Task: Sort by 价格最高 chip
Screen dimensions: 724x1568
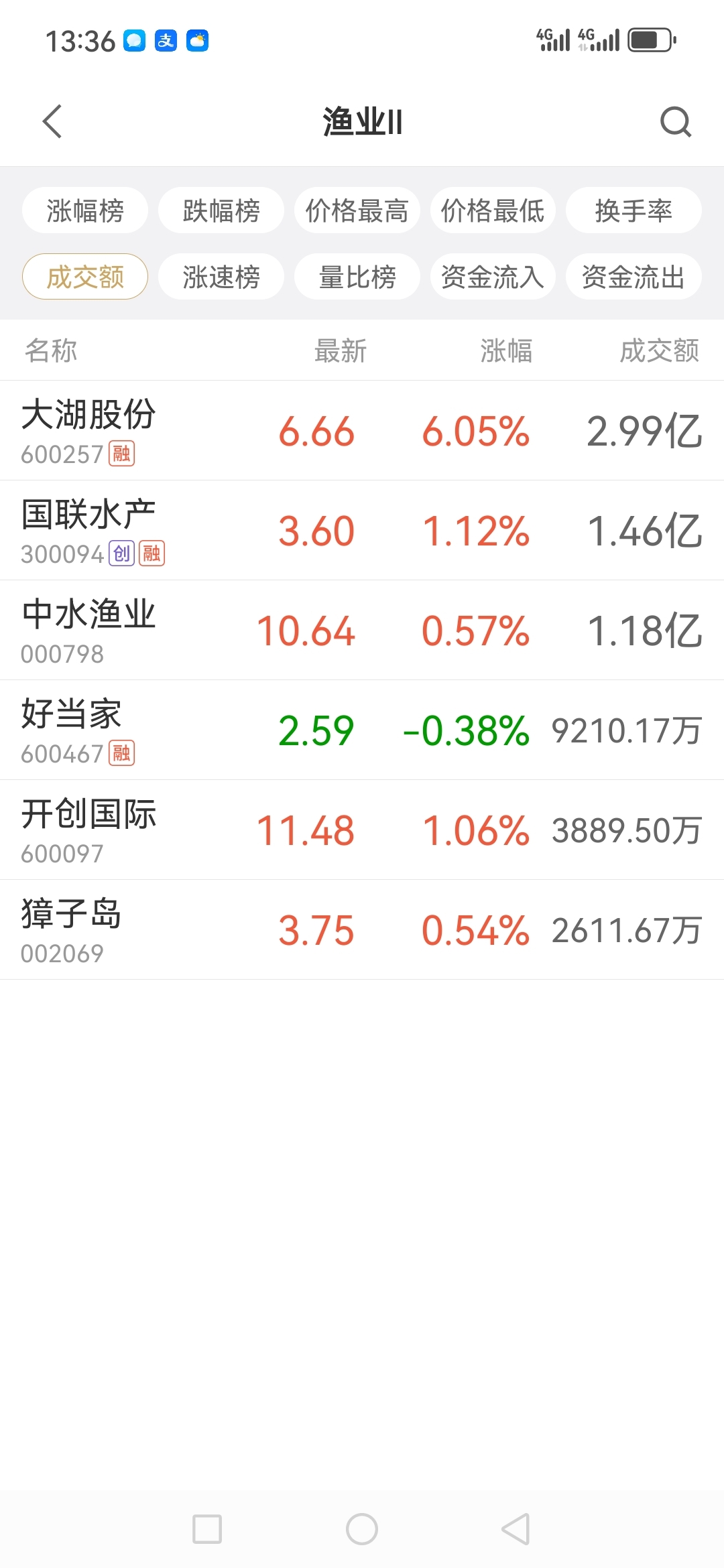Action: point(357,210)
